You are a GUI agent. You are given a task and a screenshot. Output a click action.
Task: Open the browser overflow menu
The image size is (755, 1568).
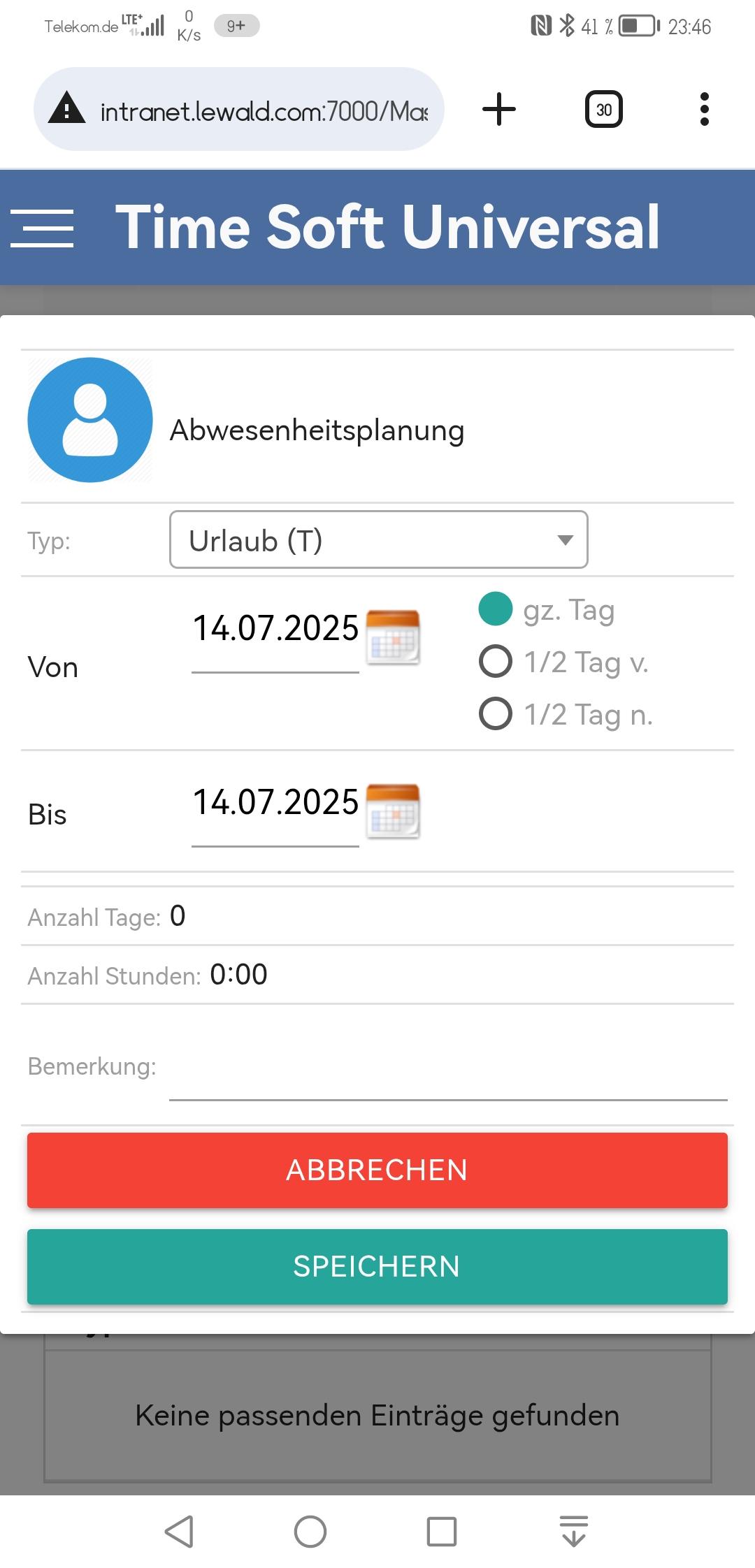tap(704, 110)
